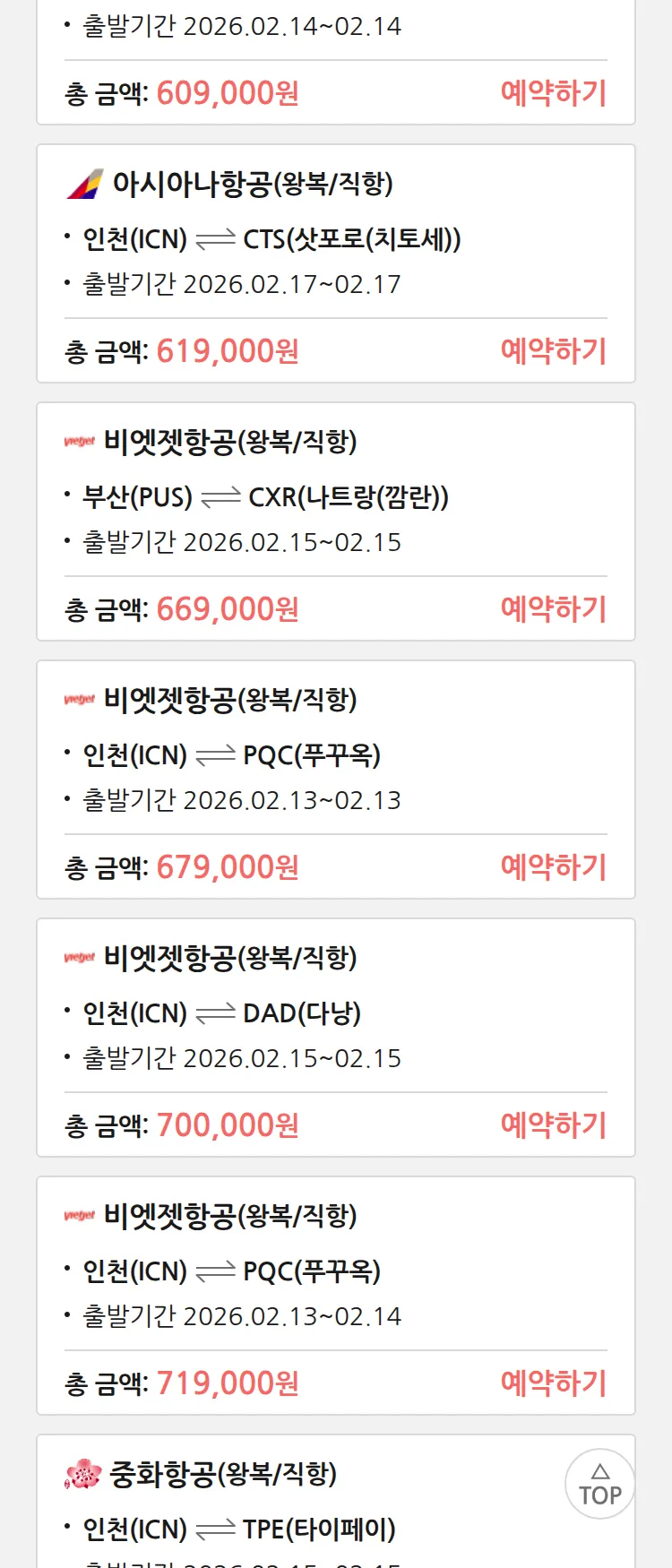The height and width of the screenshot is (1568, 672).
Task: Jump to top with the TOP button
Action: (x=600, y=1484)
